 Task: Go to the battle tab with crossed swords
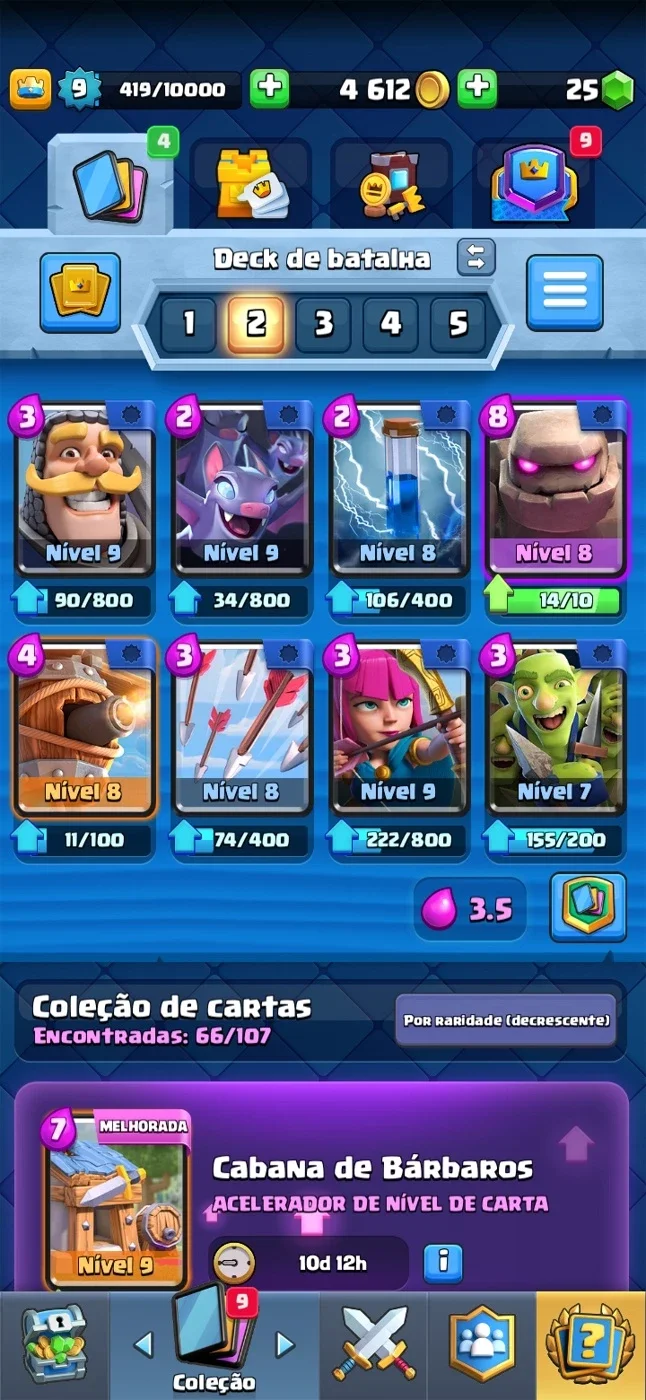pos(374,1344)
